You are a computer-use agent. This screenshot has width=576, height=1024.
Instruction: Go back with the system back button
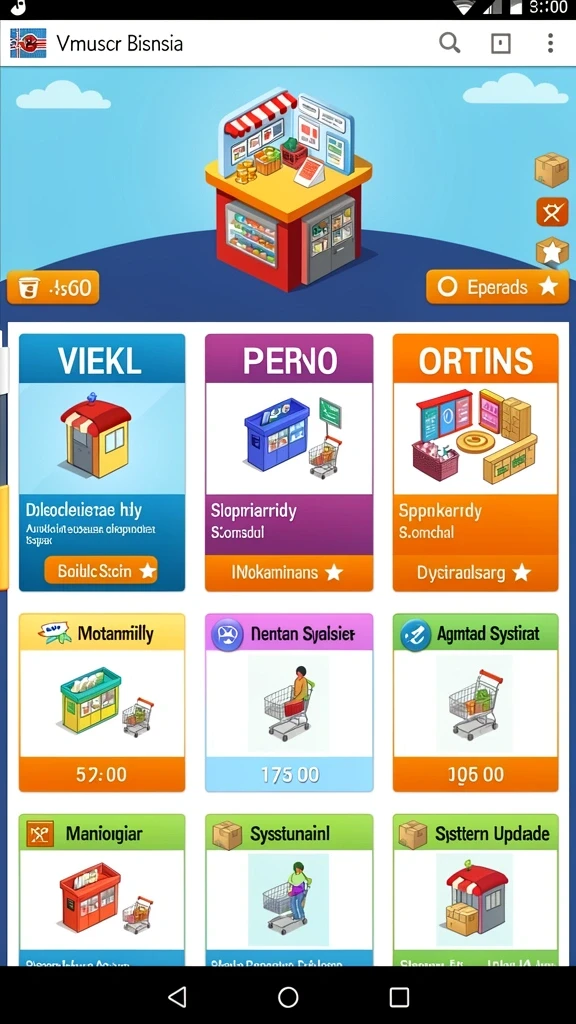pyautogui.click(x=177, y=997)
